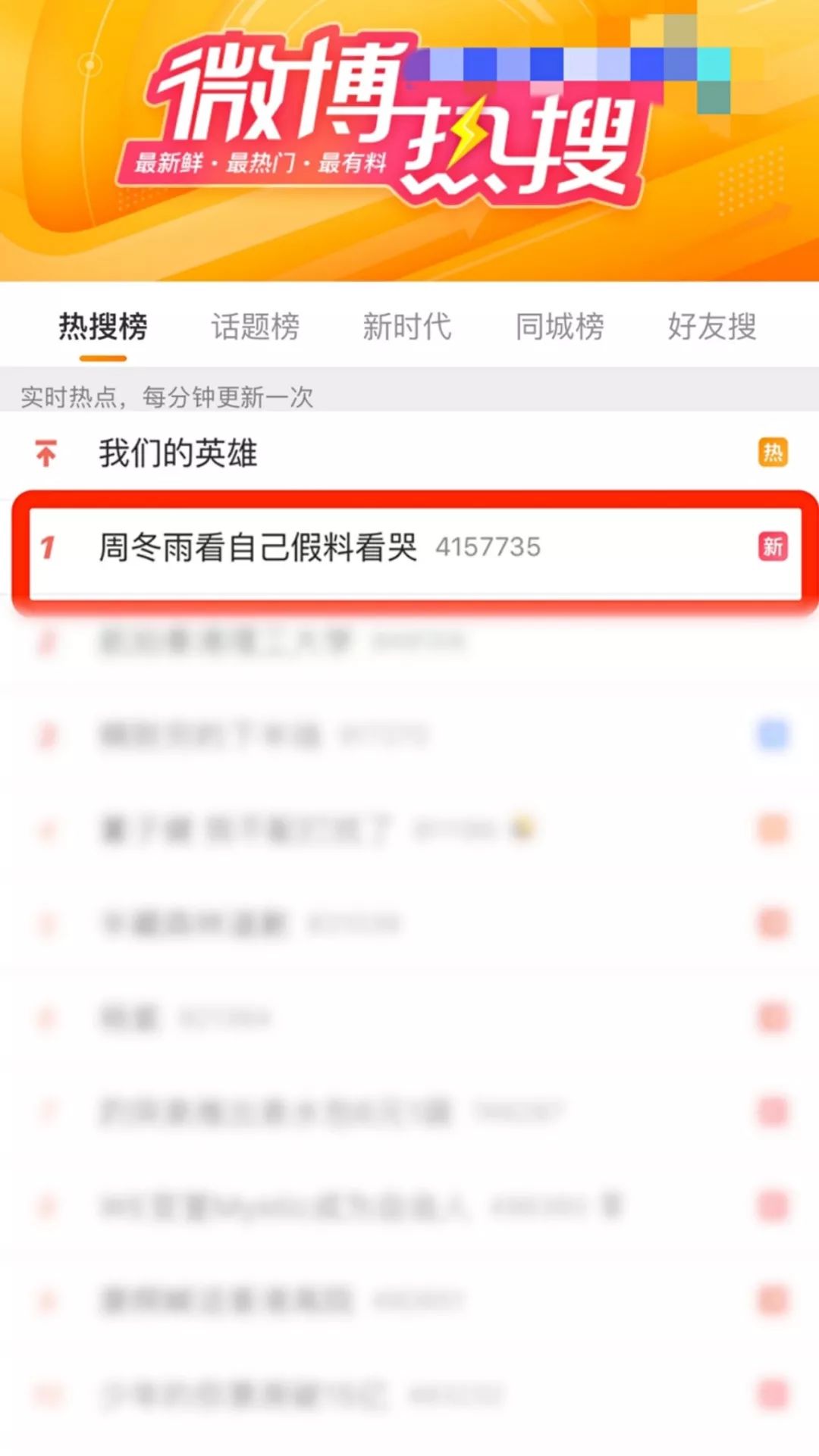This screenshot has width=819, height=1456.
Task: Select the 同城榜 tab
Action: pos(560,327)
